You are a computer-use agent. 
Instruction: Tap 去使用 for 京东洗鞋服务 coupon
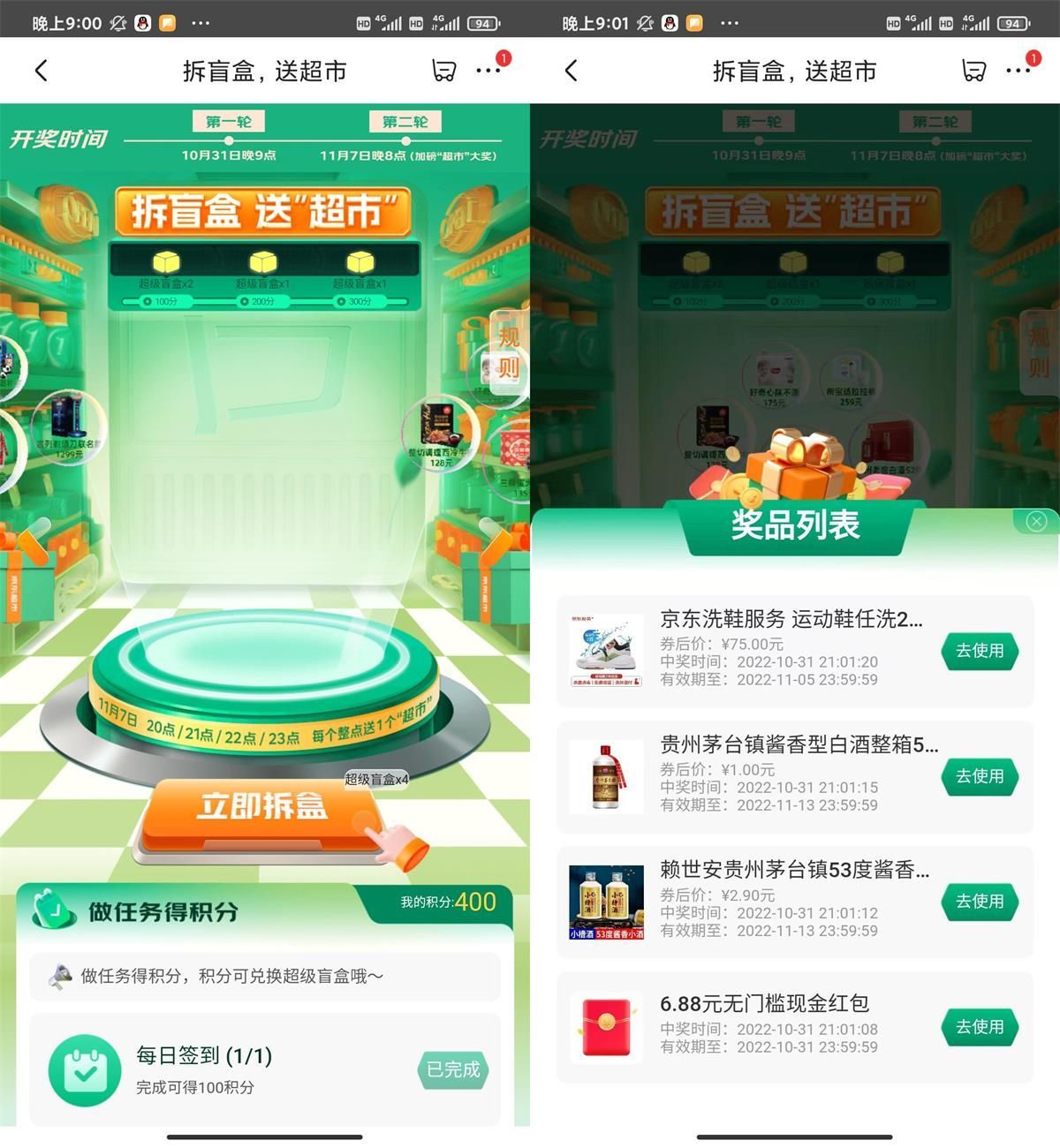tap(980, 651)
